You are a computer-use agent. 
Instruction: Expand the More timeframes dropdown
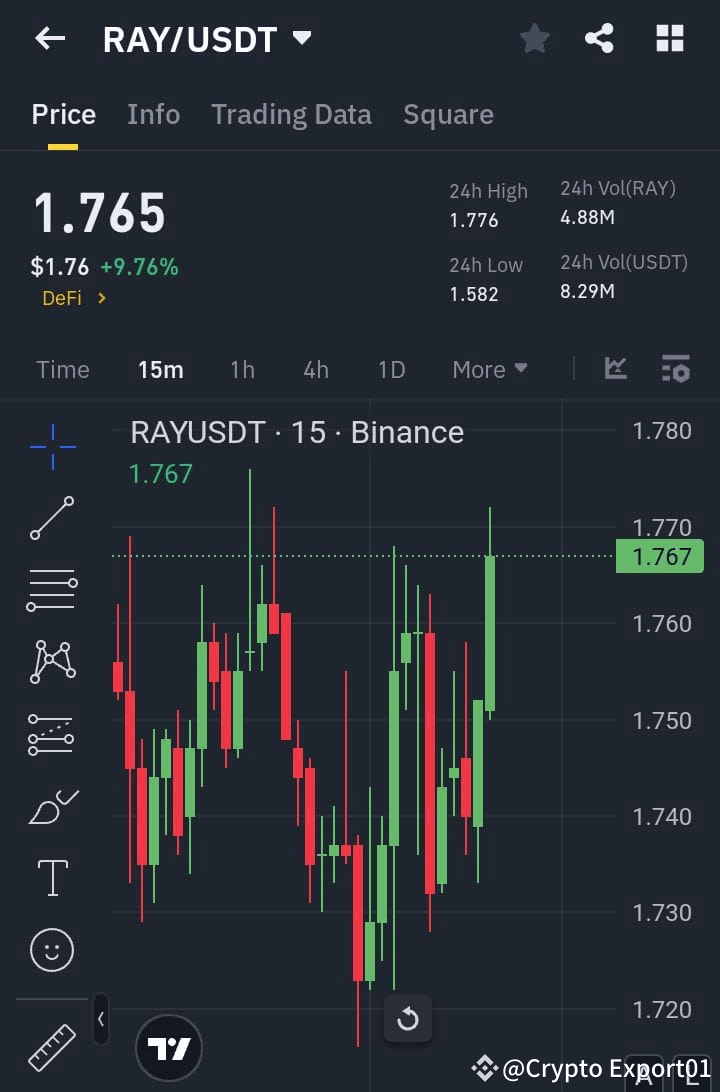tap(489, 369)
